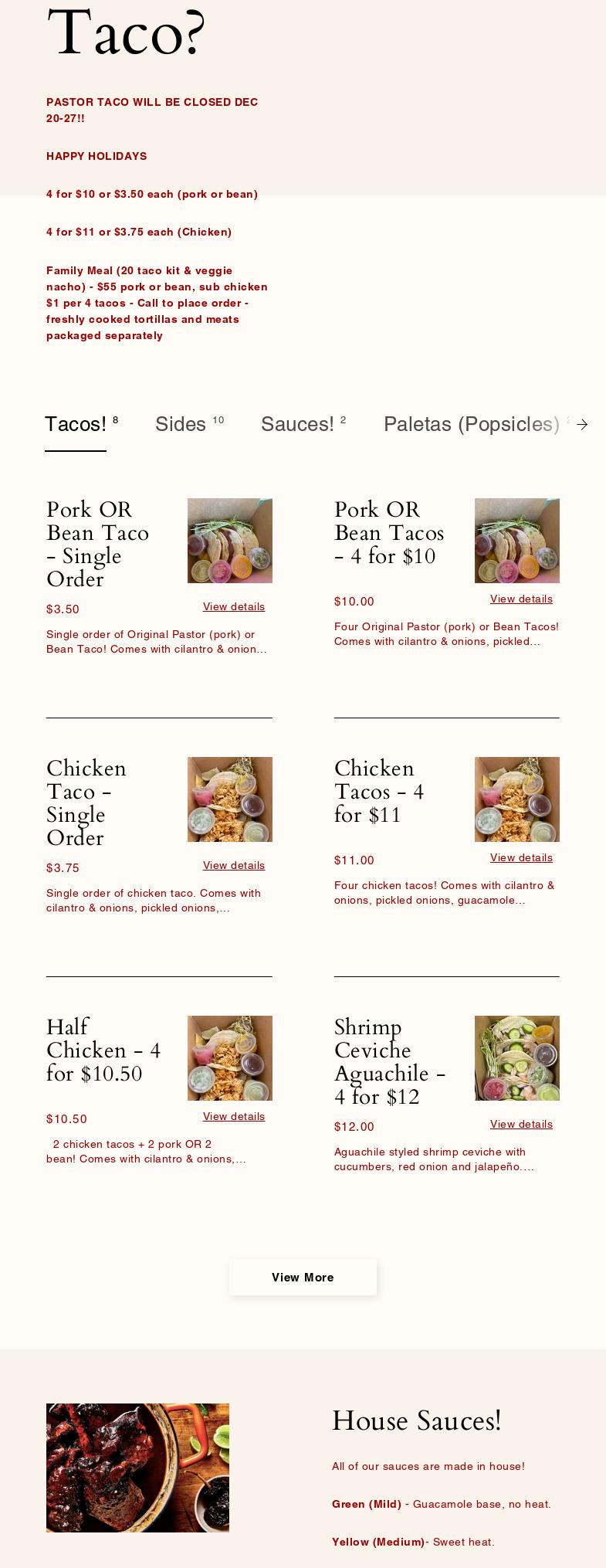Screen dimensions: 606x1568
Task: View details for Chicken Tacos 4 for $11
Action: point(521,858)
